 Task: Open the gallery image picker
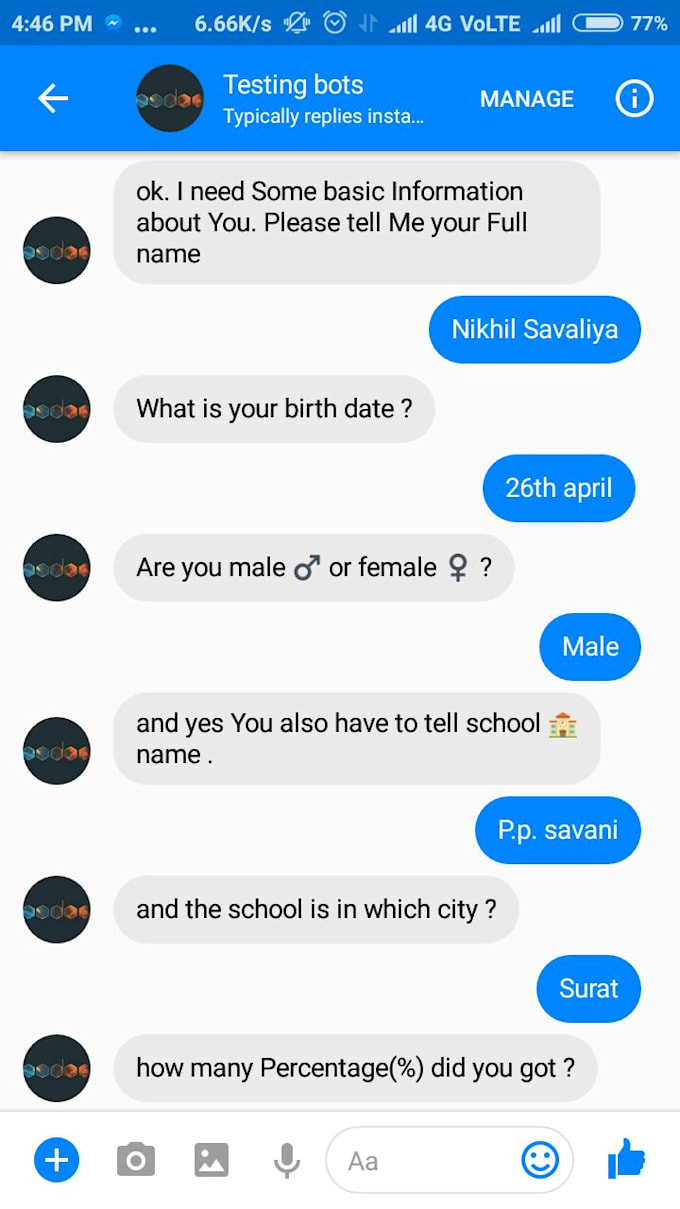211,1160
